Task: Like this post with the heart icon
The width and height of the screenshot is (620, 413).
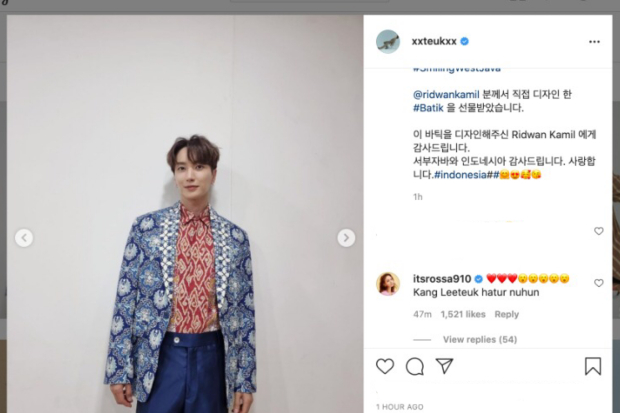Action: (385, 366)
